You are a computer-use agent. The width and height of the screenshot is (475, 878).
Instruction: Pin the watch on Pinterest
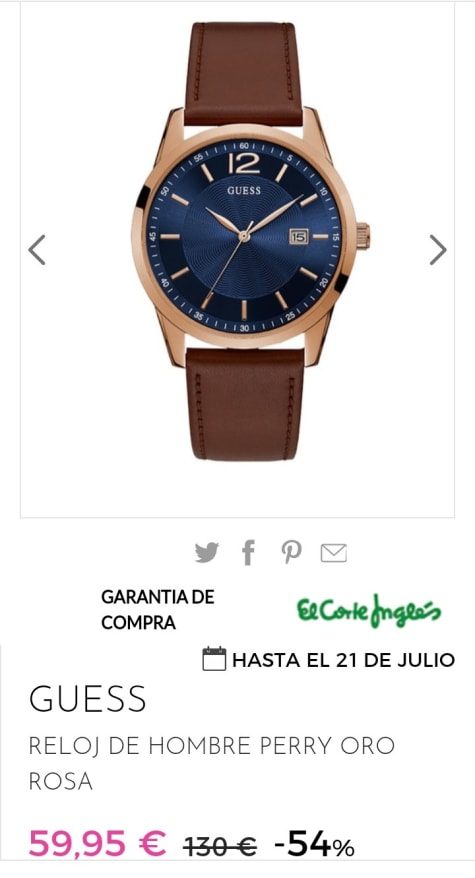click(291, 552)
